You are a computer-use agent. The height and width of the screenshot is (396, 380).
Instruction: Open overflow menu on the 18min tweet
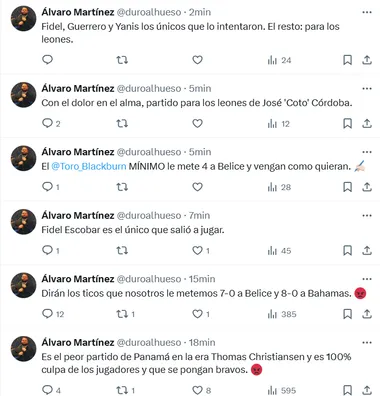pos(367,342)
